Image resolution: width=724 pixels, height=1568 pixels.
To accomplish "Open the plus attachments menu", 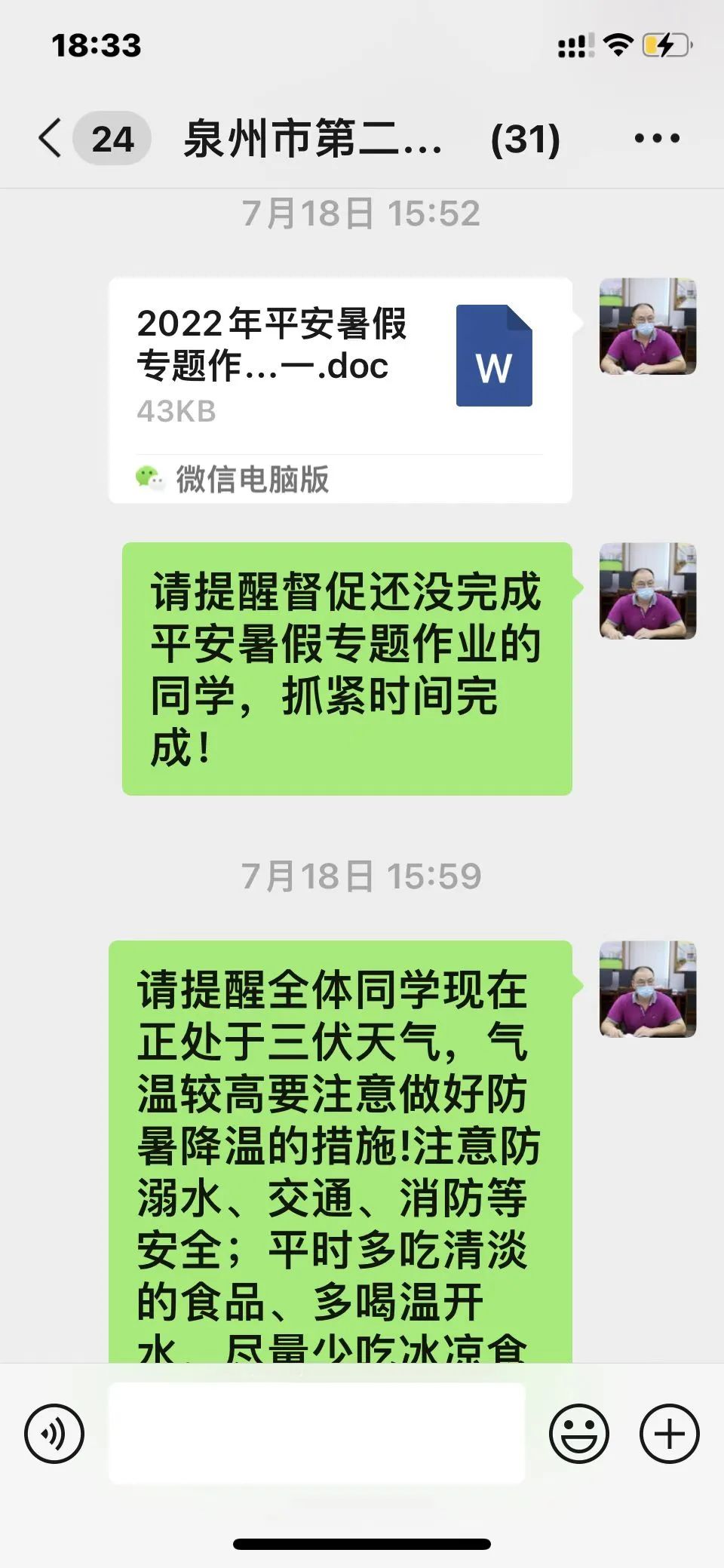I will [669, 1433].
